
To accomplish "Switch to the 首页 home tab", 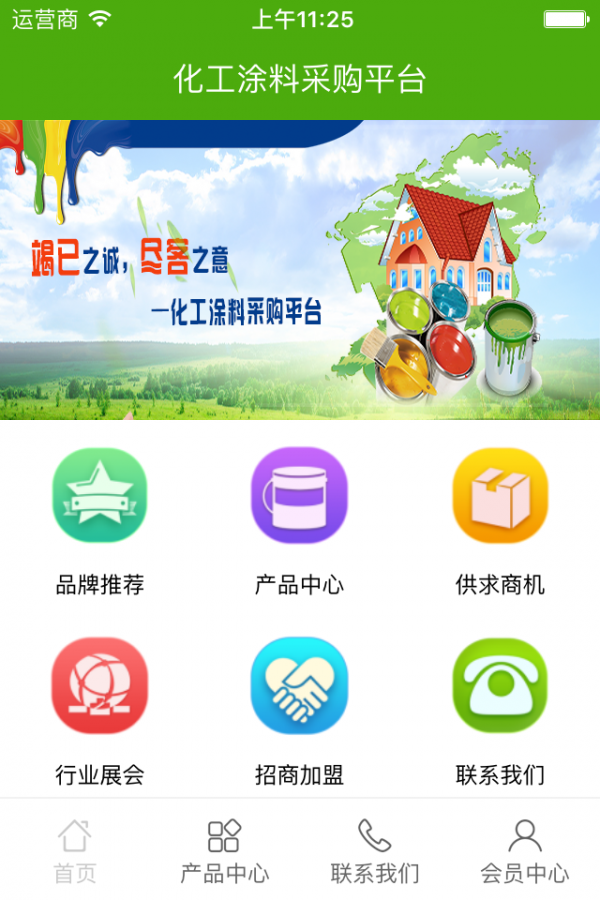I will [x=75, y=850].
